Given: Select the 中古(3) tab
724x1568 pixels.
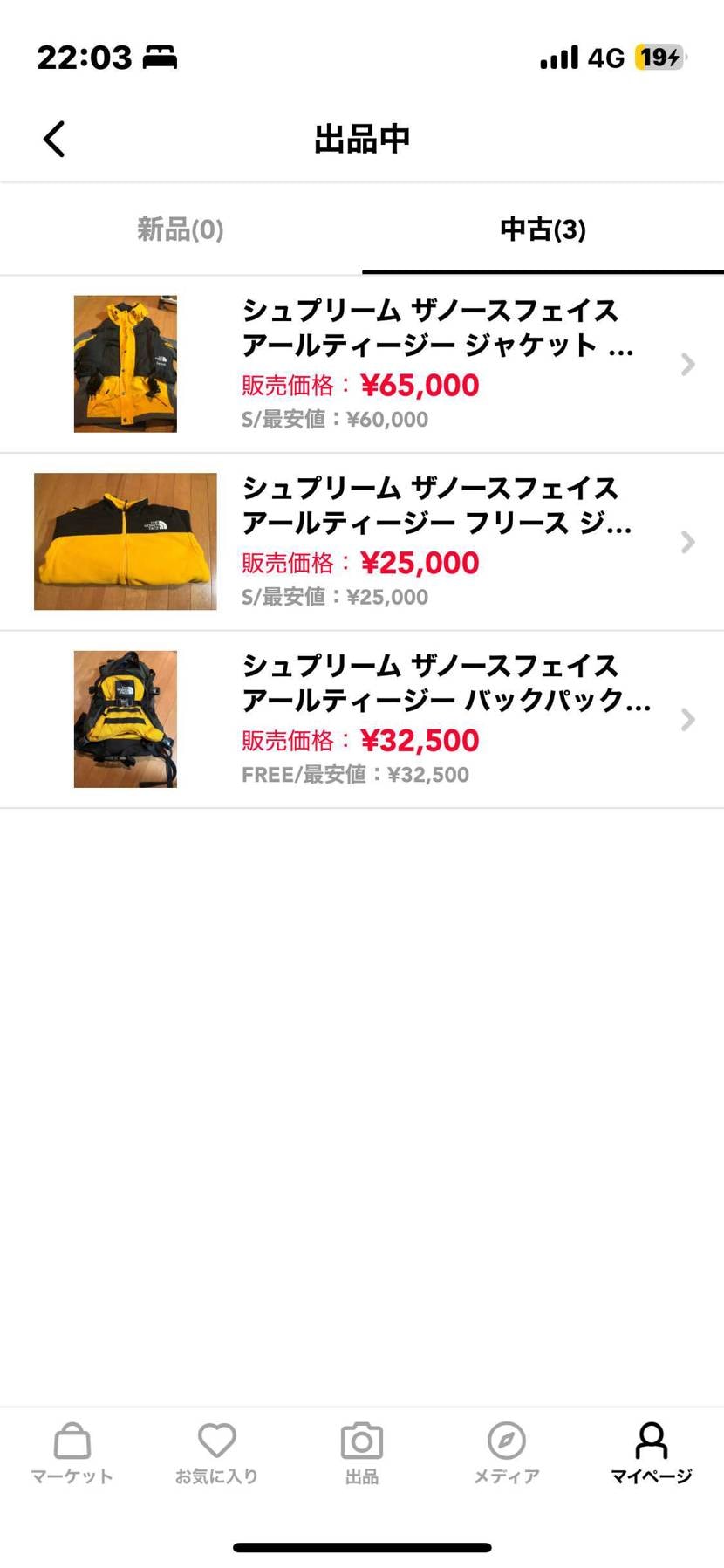Looking at the screenshot, I should (543, 229).
